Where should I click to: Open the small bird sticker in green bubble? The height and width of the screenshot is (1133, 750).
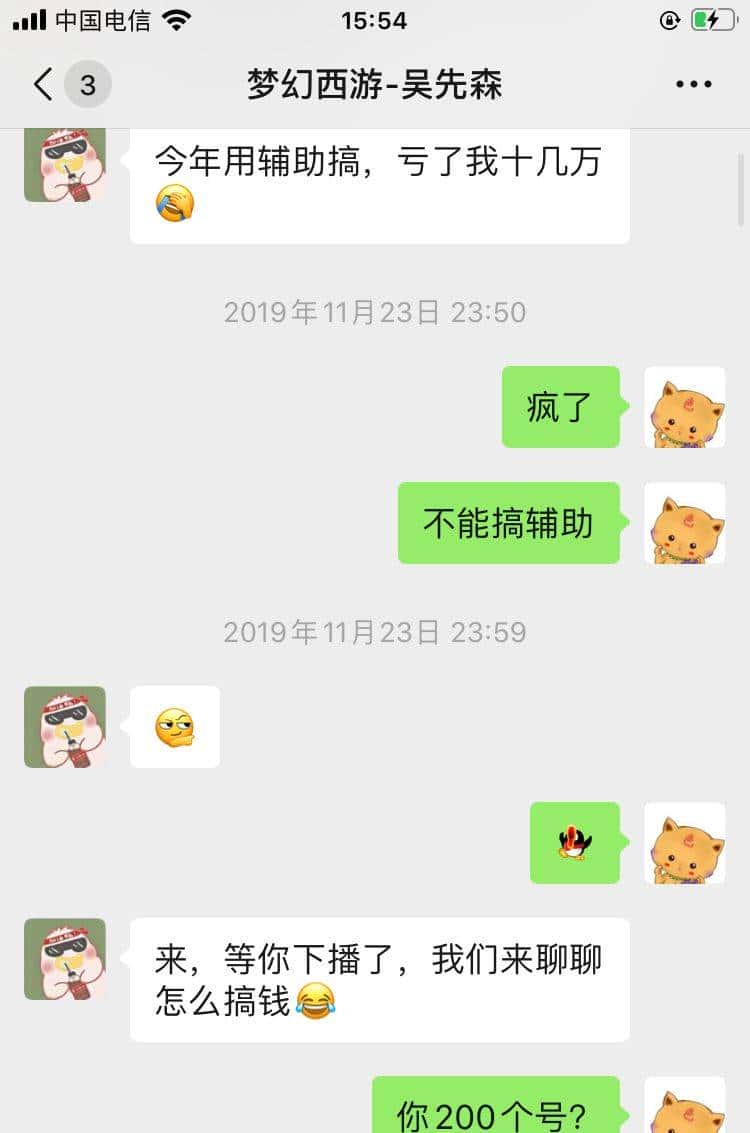pyautogui.click(x=575, y=843)
